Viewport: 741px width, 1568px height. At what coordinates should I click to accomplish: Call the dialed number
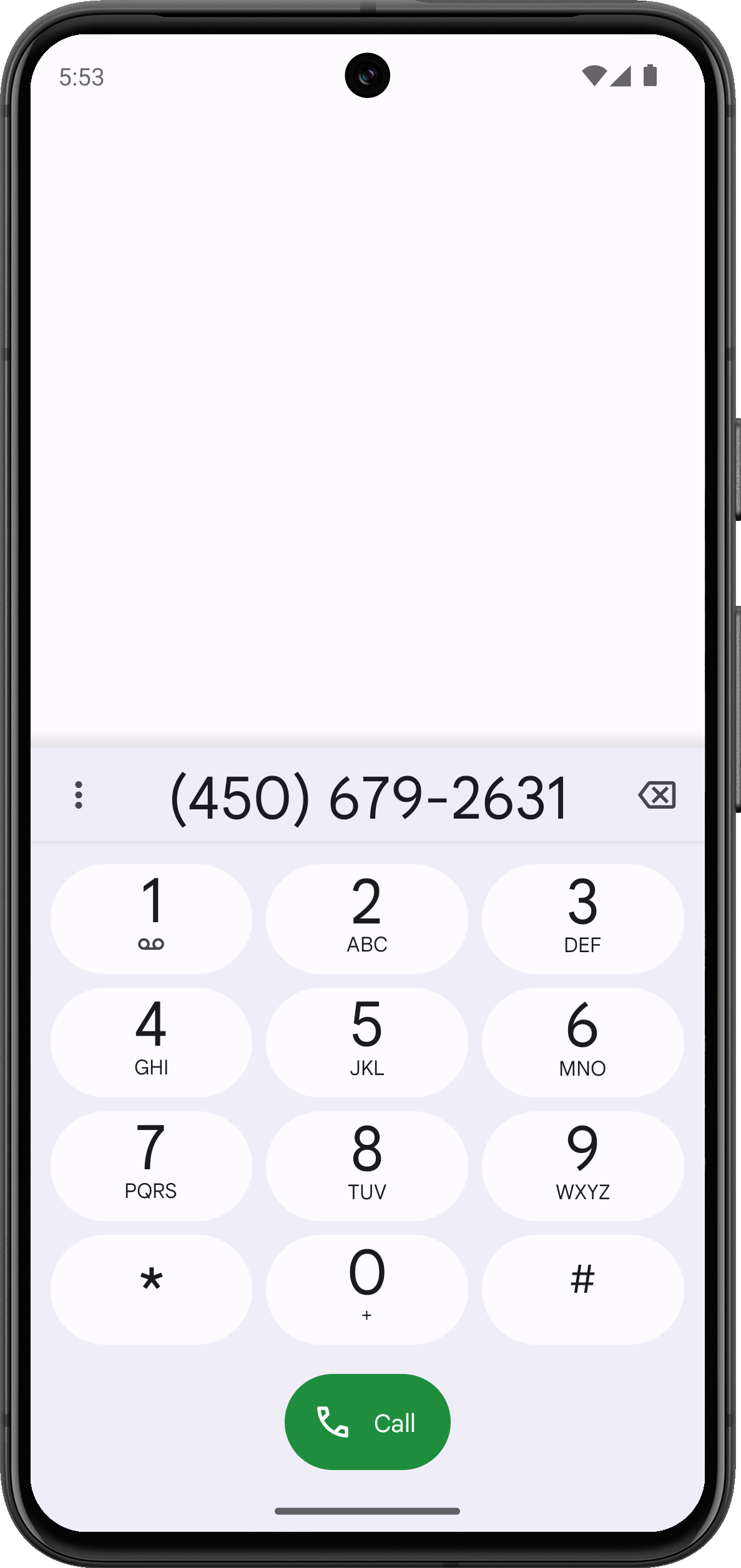[x=367, y=1422]
